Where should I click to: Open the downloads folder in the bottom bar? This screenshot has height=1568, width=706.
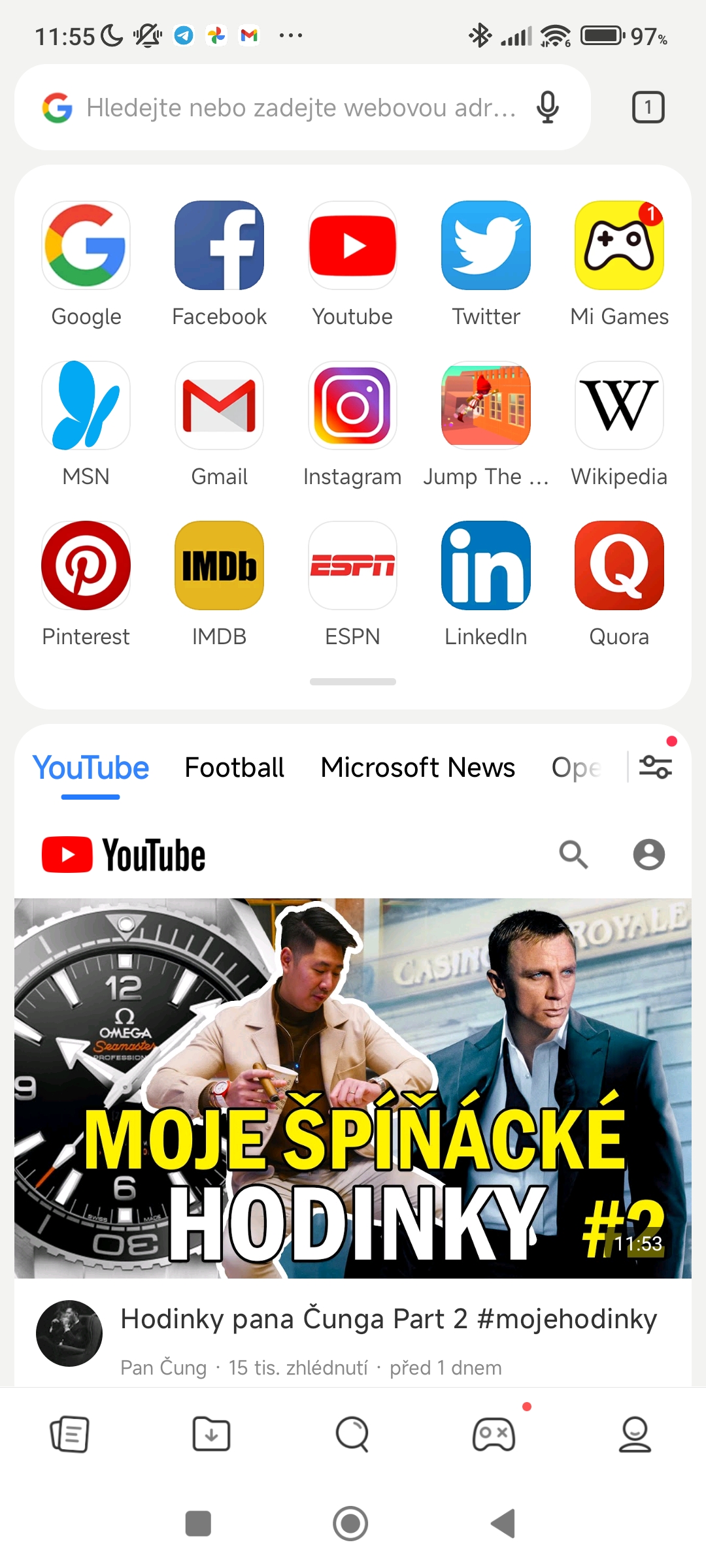point(211,1435)
